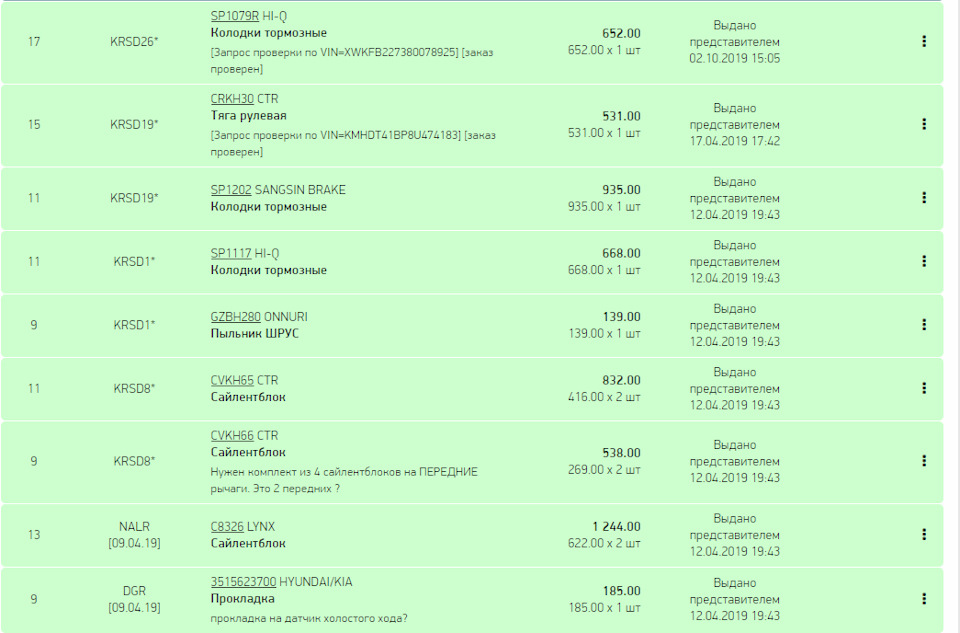Open part number link 3515623700
This screenshot has height=633, width=960.
click(243, 581)
